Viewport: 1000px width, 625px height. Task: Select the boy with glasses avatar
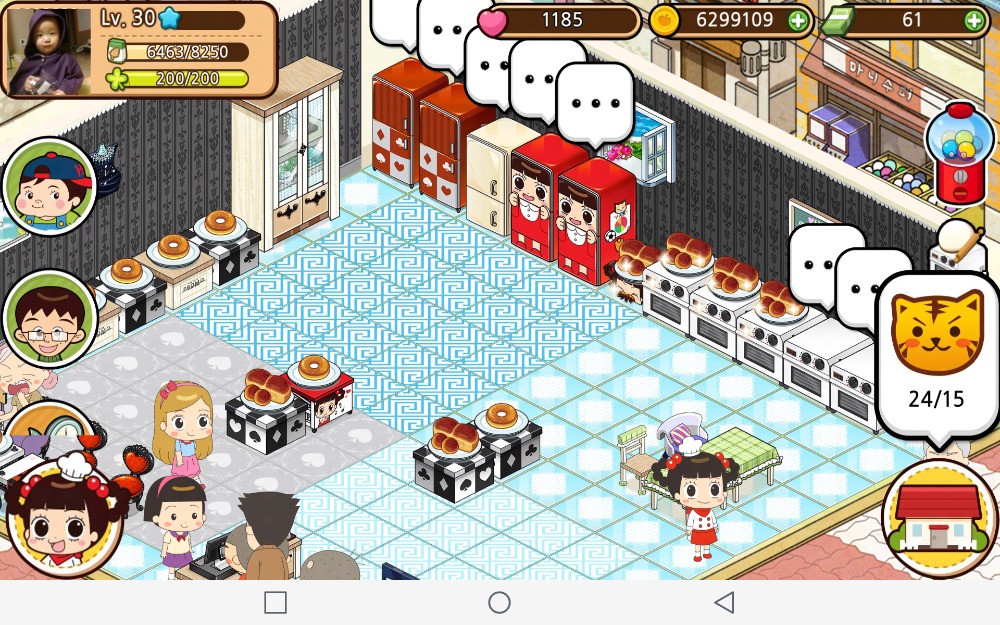49,320
